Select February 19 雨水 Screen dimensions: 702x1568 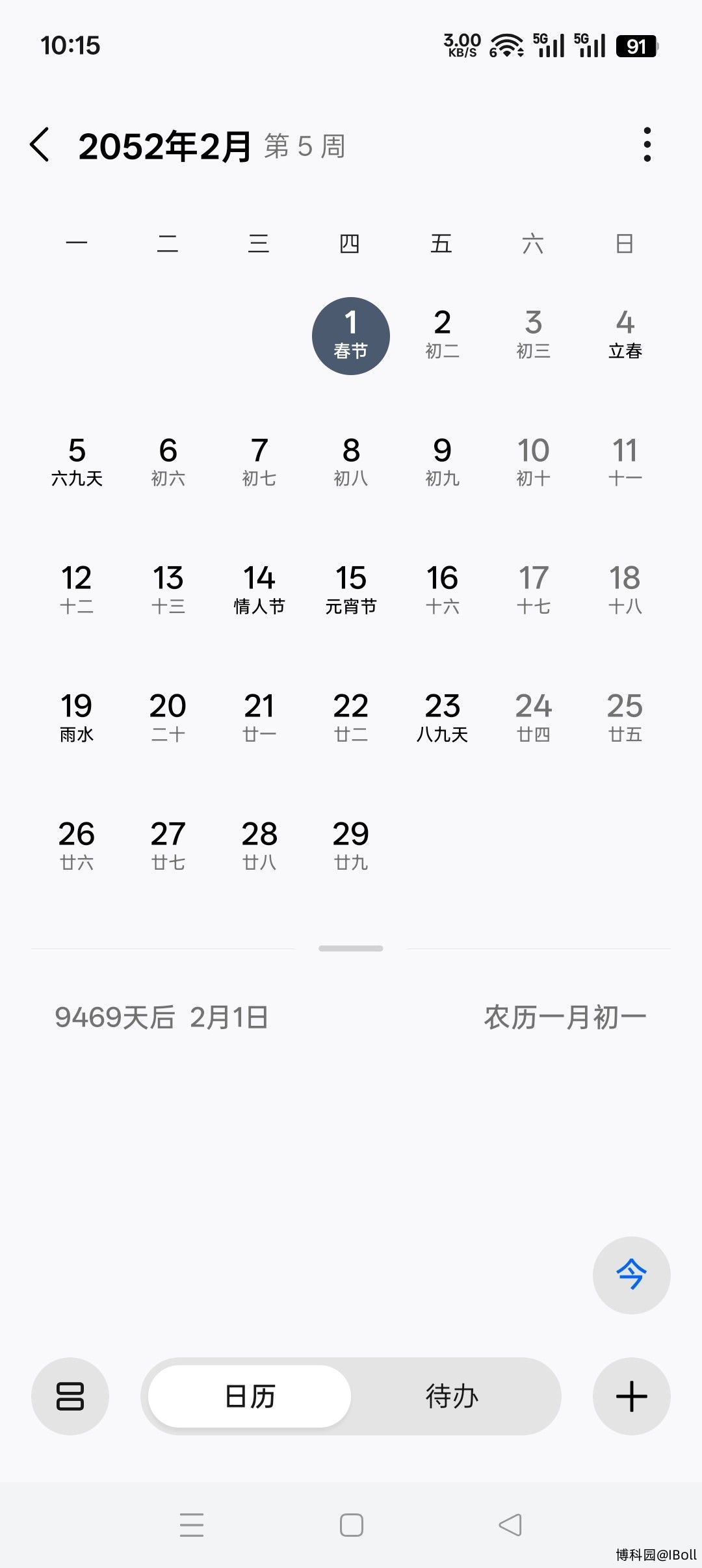tap(77, 718)
